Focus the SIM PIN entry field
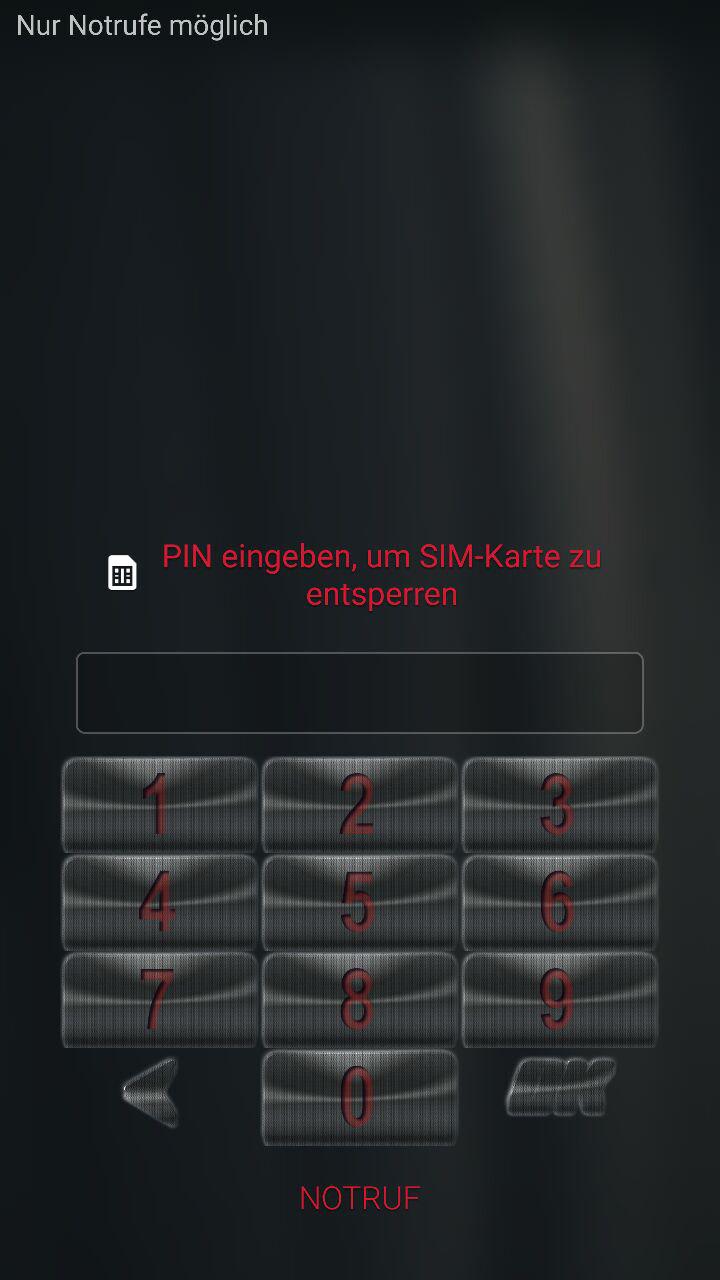This screenshot has width=720, height=1280. click(360, 693)
